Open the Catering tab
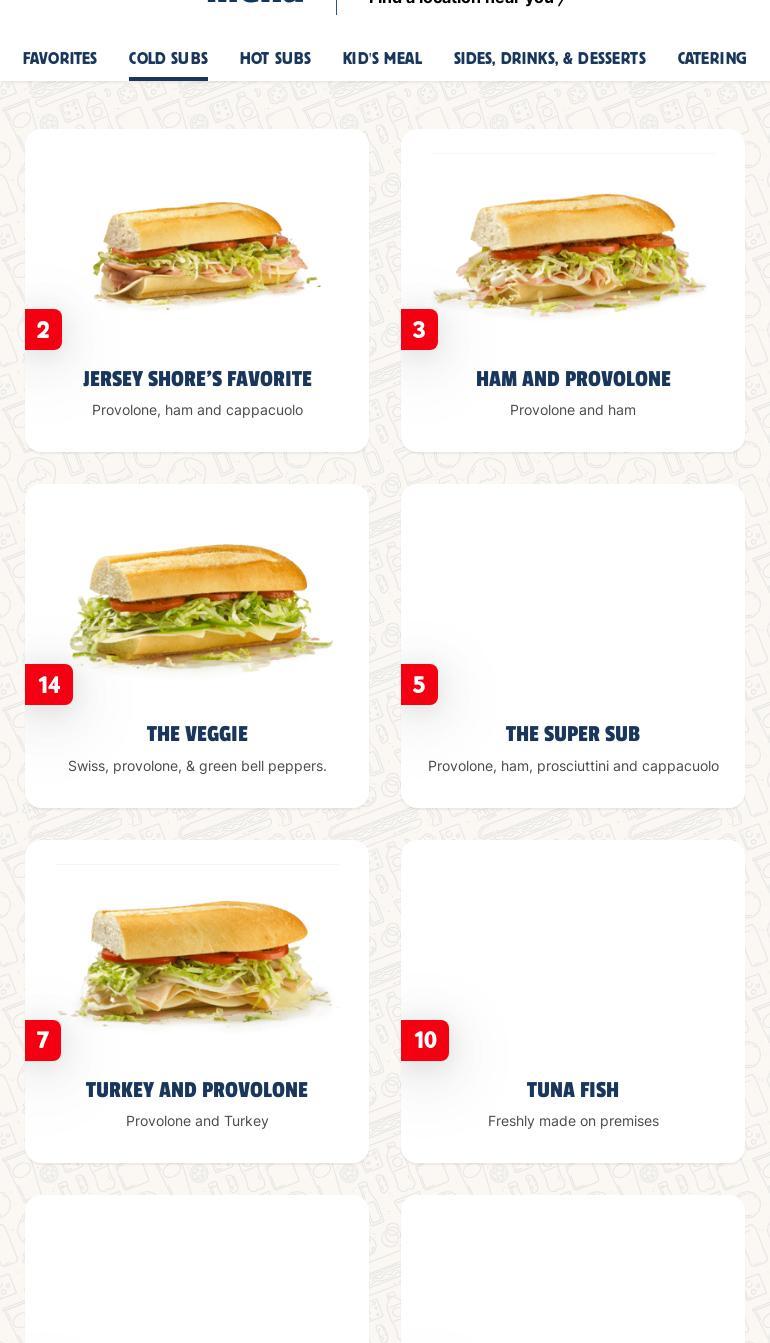Image resolution: width=770 pixels, height=1343 pixels. (x=711, y=58)
